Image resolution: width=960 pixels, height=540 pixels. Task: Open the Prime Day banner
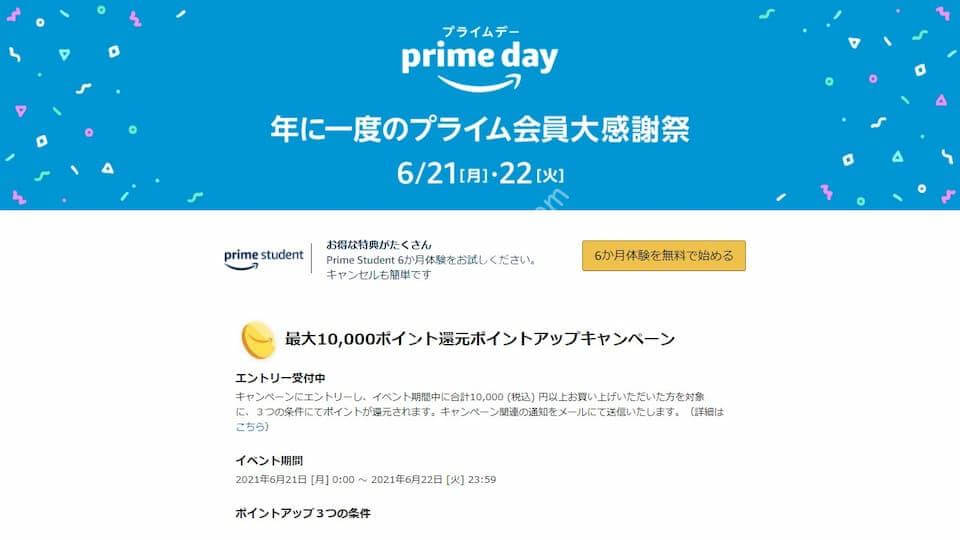(480, 105)
